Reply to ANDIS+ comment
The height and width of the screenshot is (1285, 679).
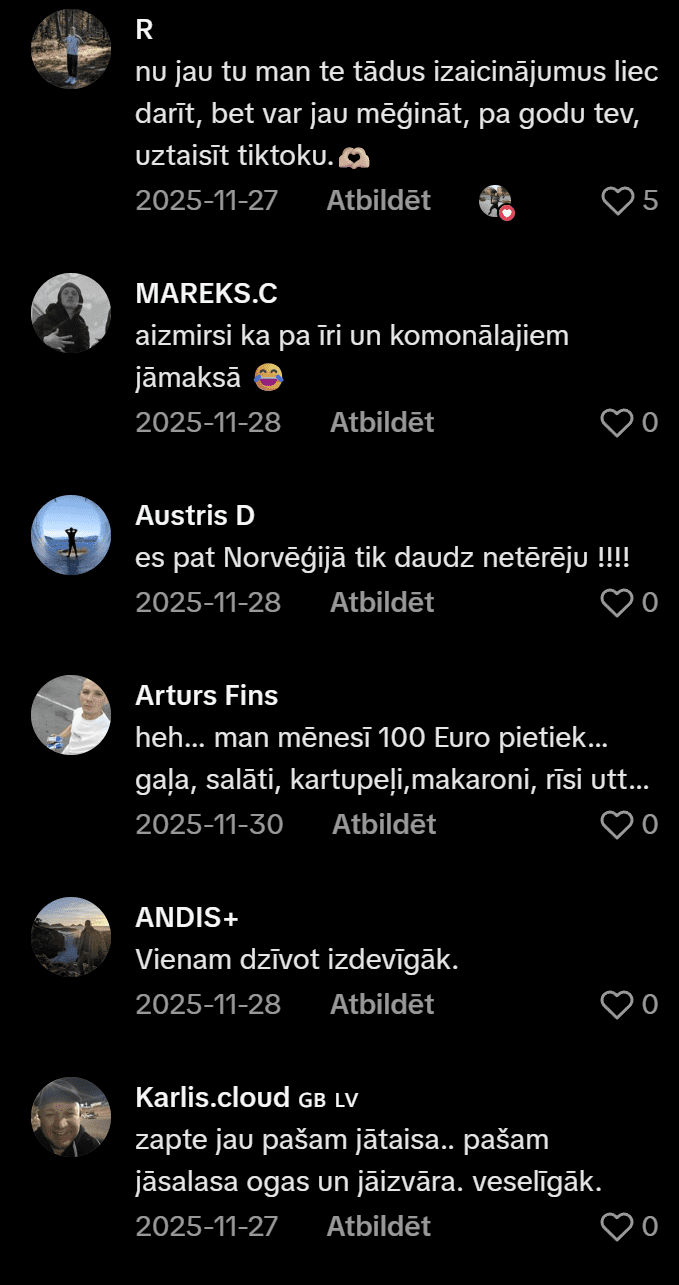coord(382,1005)
